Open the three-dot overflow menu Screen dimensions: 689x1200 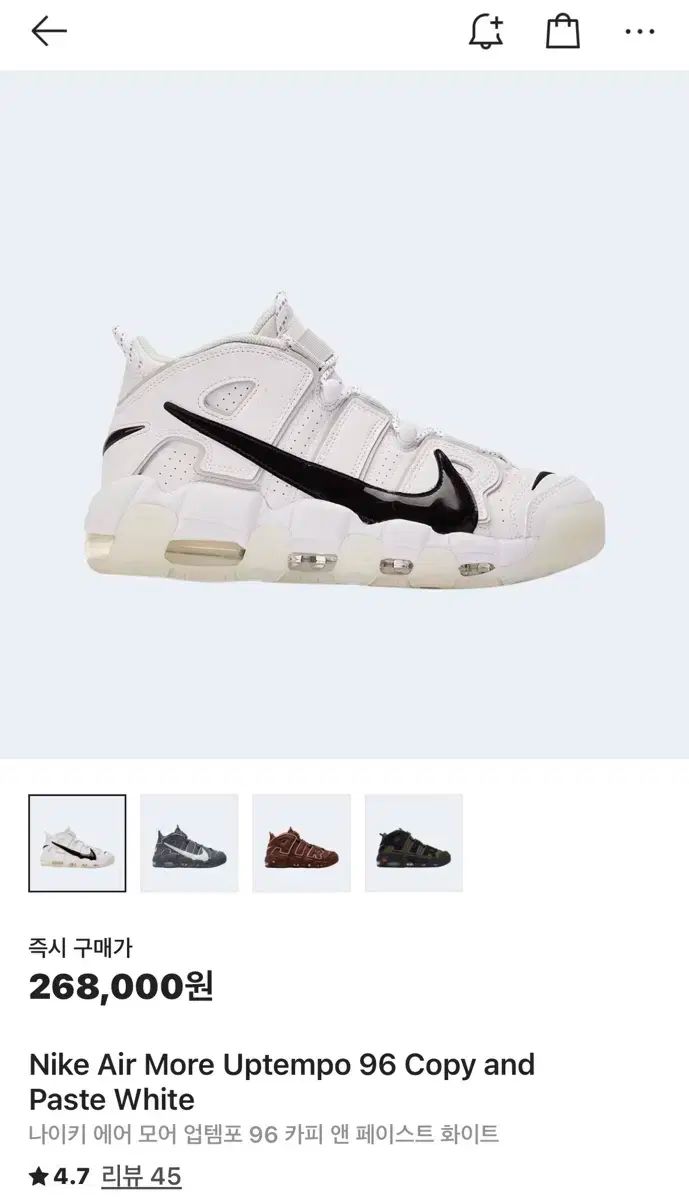(x=640, y=32)
